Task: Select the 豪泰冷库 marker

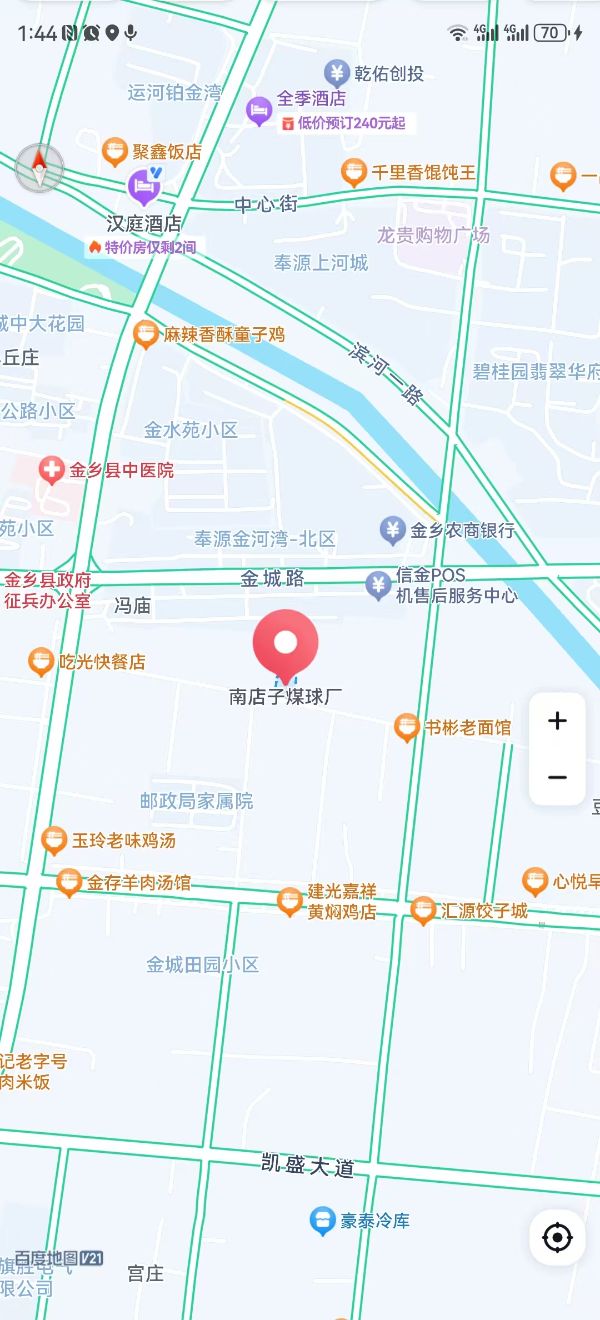Action: pos(322,1220)
